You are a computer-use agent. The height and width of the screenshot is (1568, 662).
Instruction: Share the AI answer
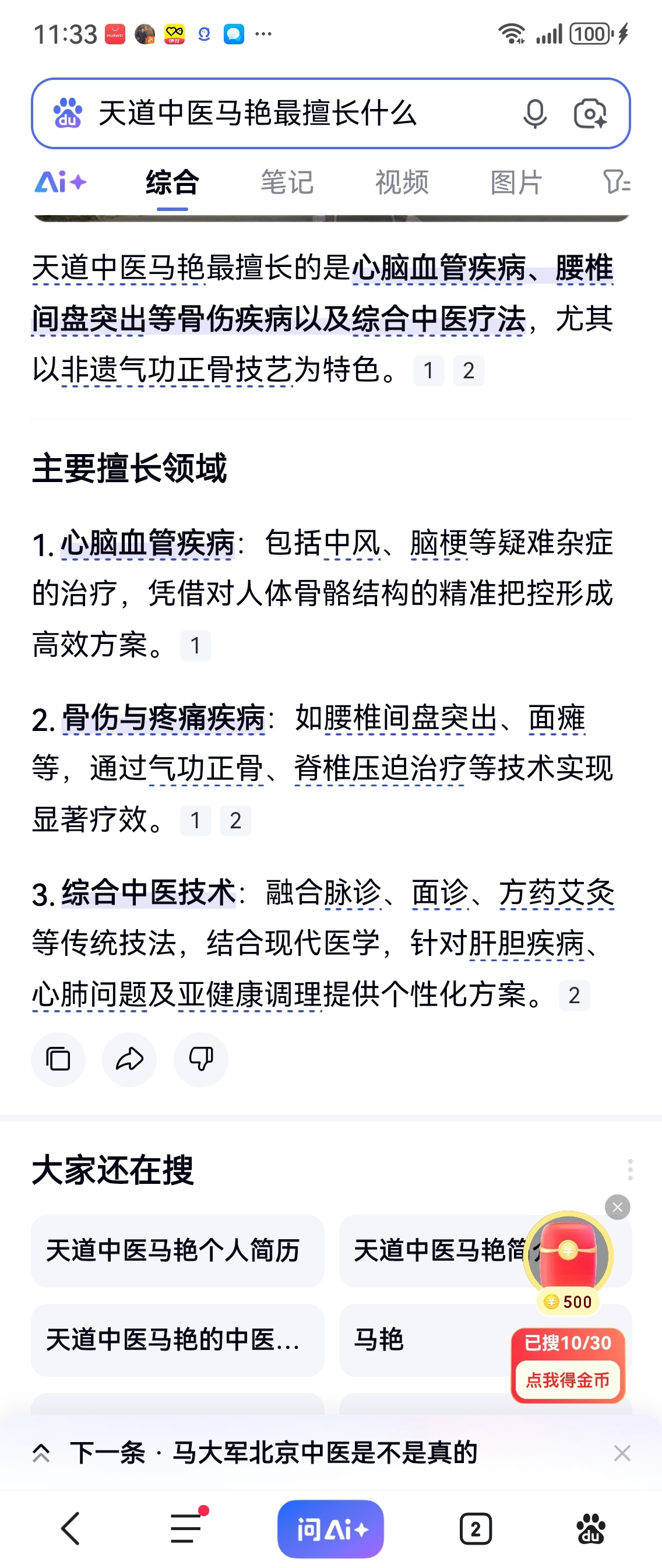pyautogui.click(x=129, y=1059)
